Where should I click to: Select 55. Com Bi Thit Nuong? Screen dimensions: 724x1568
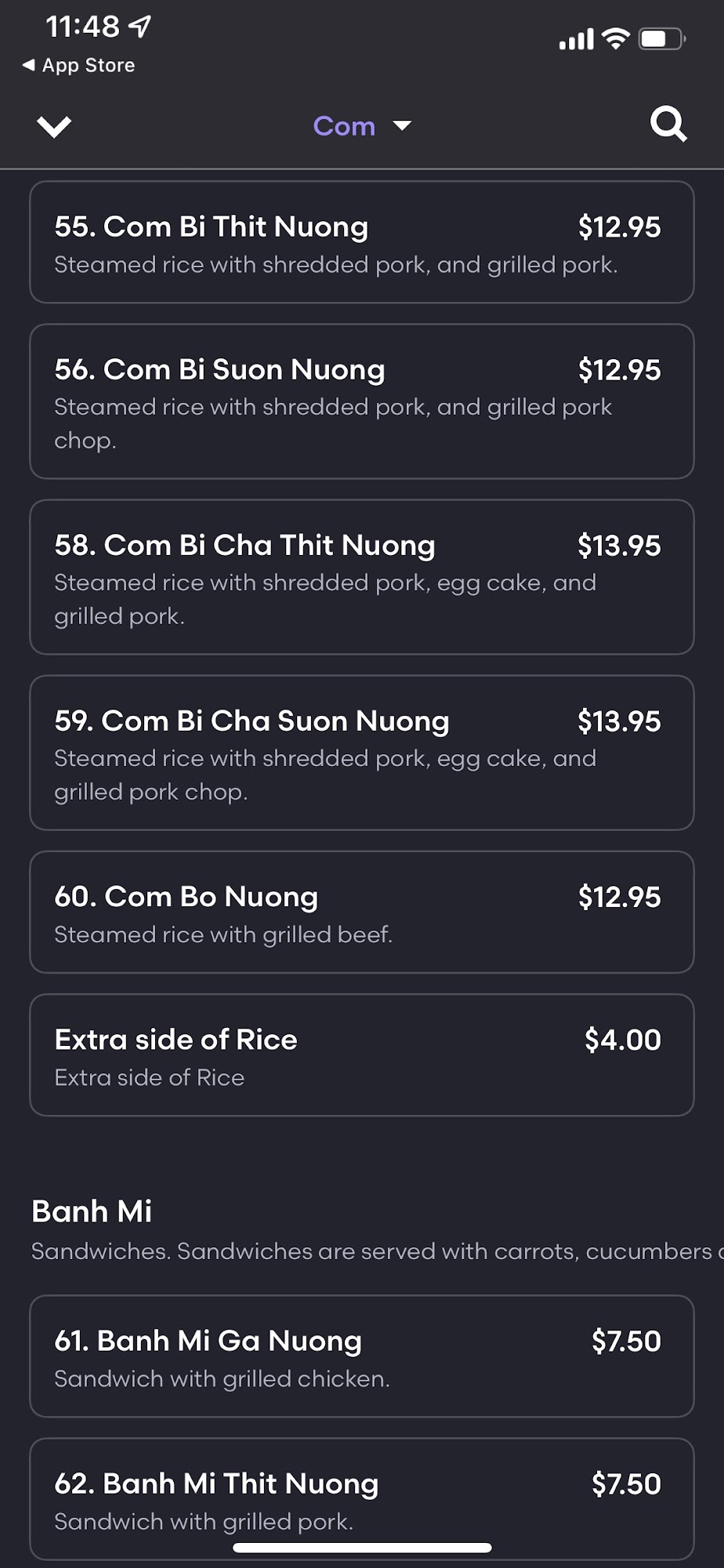(x=362, y=242)
